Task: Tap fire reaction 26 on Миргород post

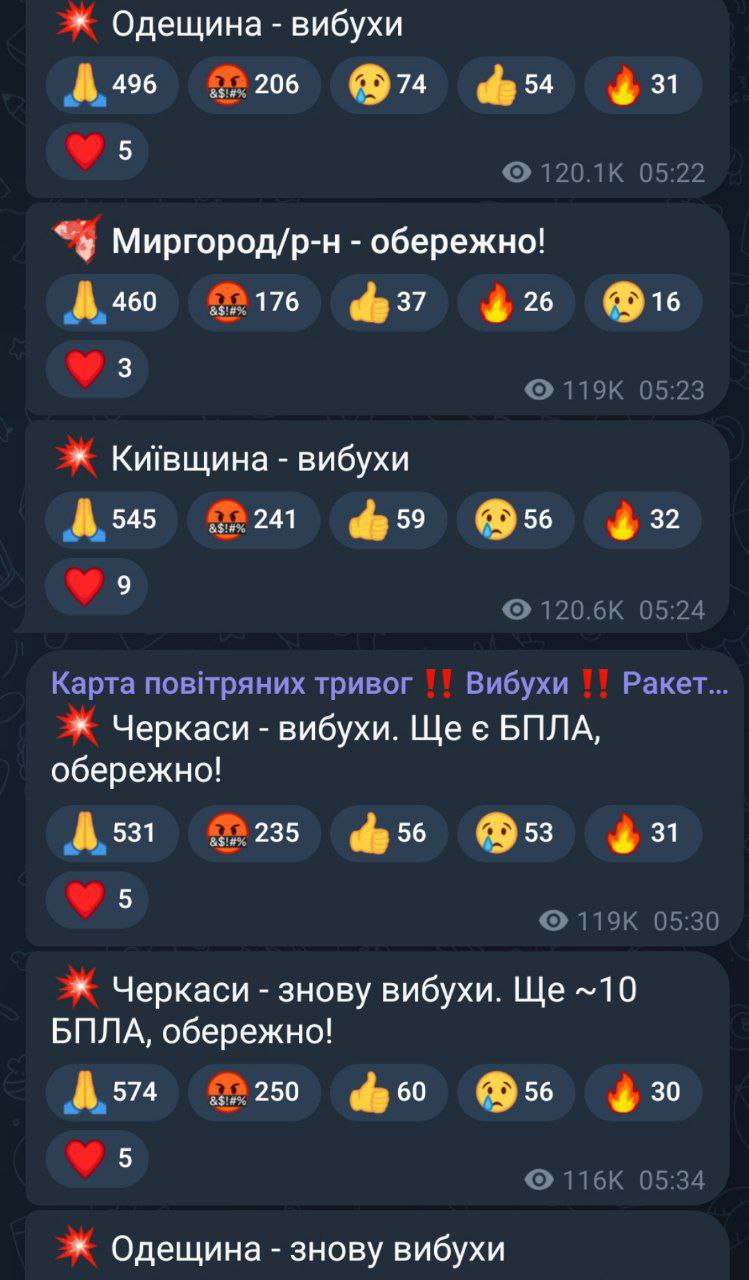Action: pyautogui.click(x=515, y=302)
